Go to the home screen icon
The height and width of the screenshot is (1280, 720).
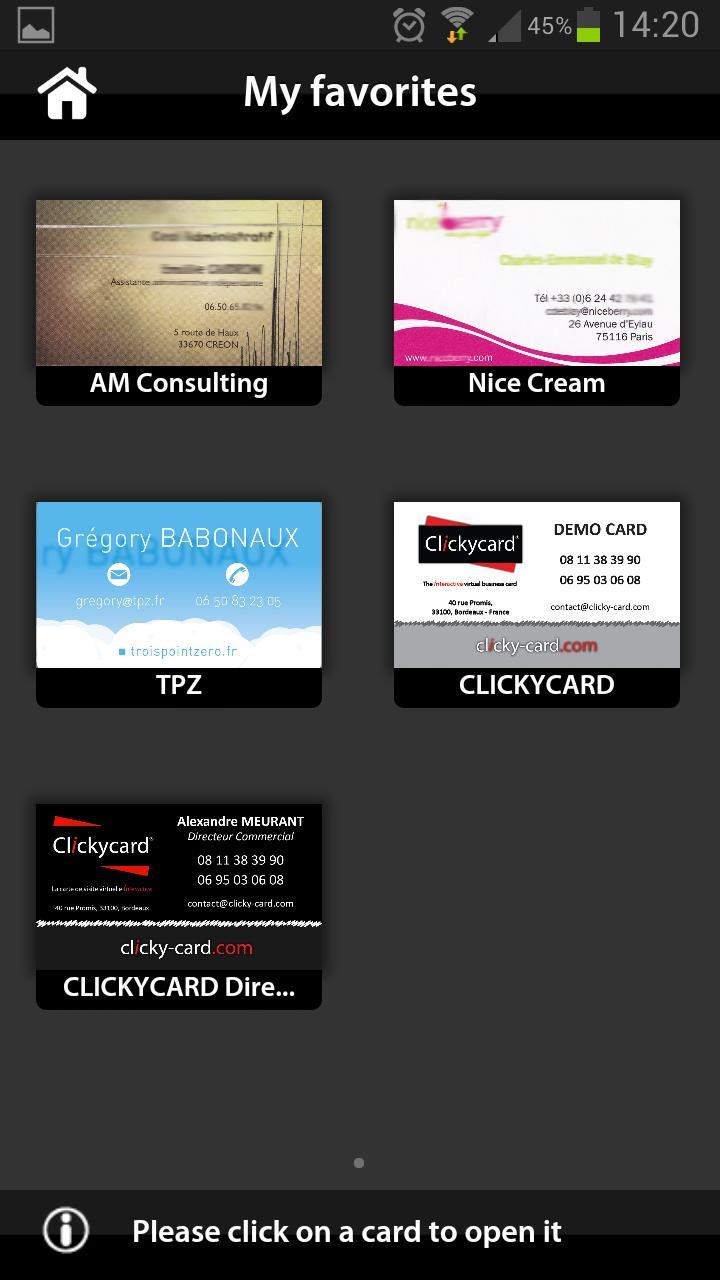point(67,93)
